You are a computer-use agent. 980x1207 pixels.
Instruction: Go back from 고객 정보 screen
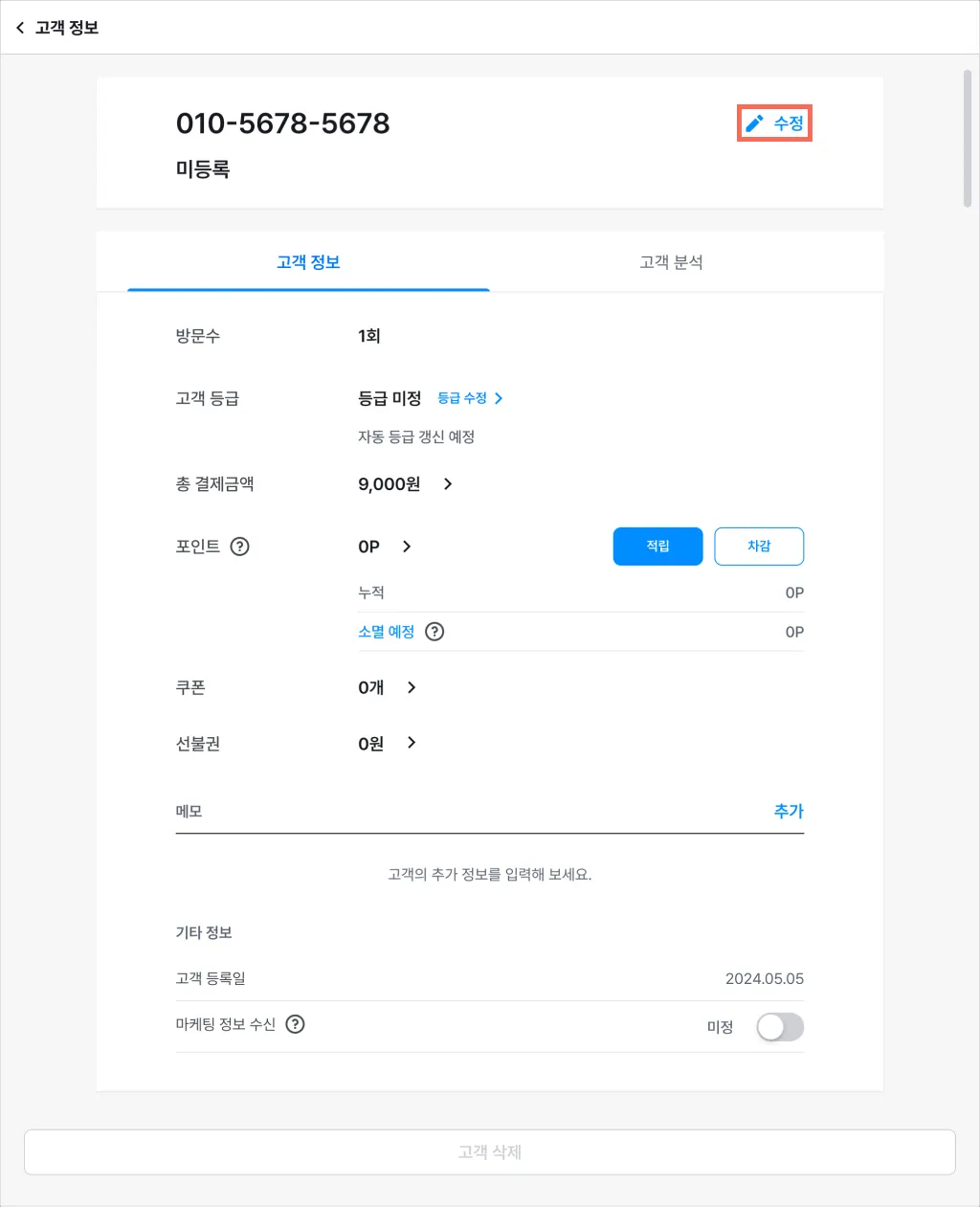(20, 28)
